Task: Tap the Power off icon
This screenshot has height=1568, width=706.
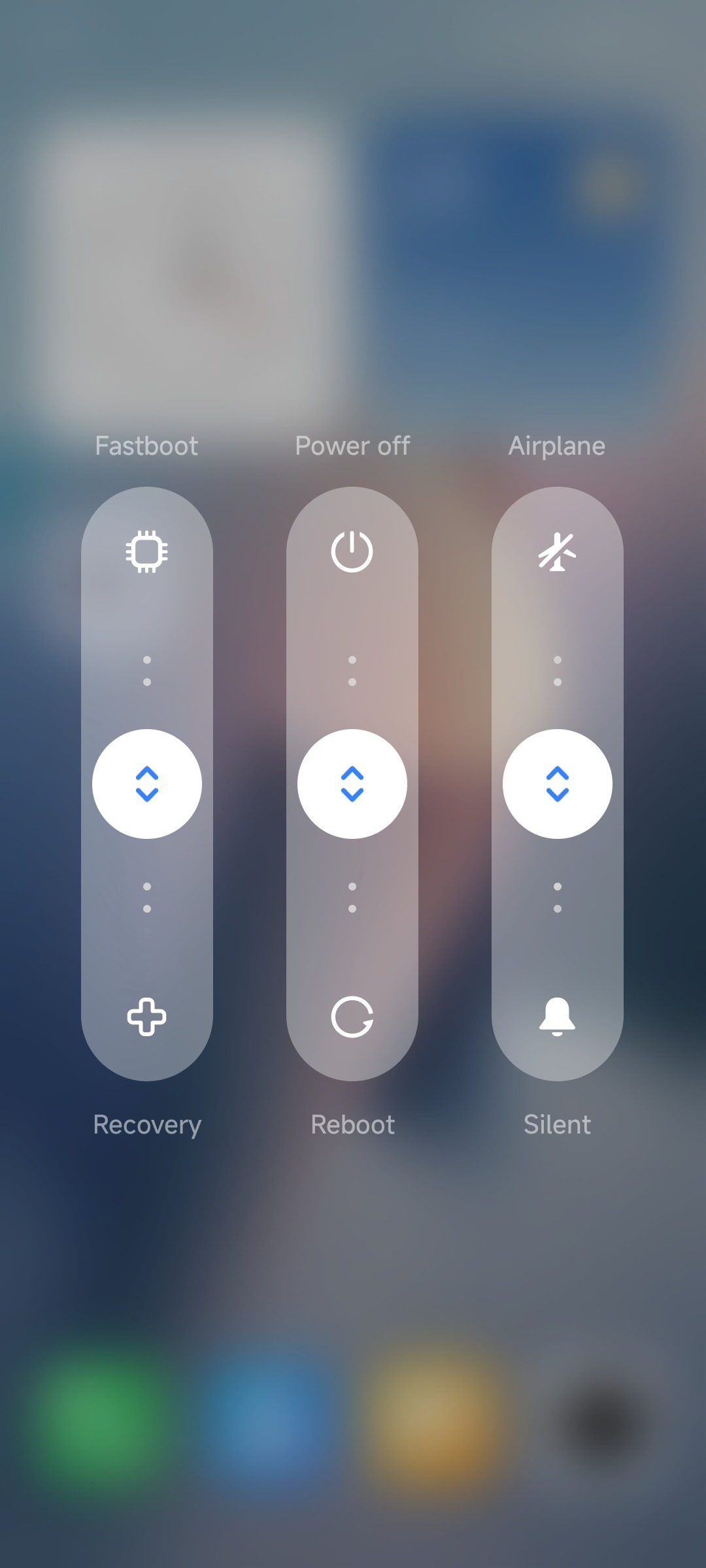Action: point(352,552)
